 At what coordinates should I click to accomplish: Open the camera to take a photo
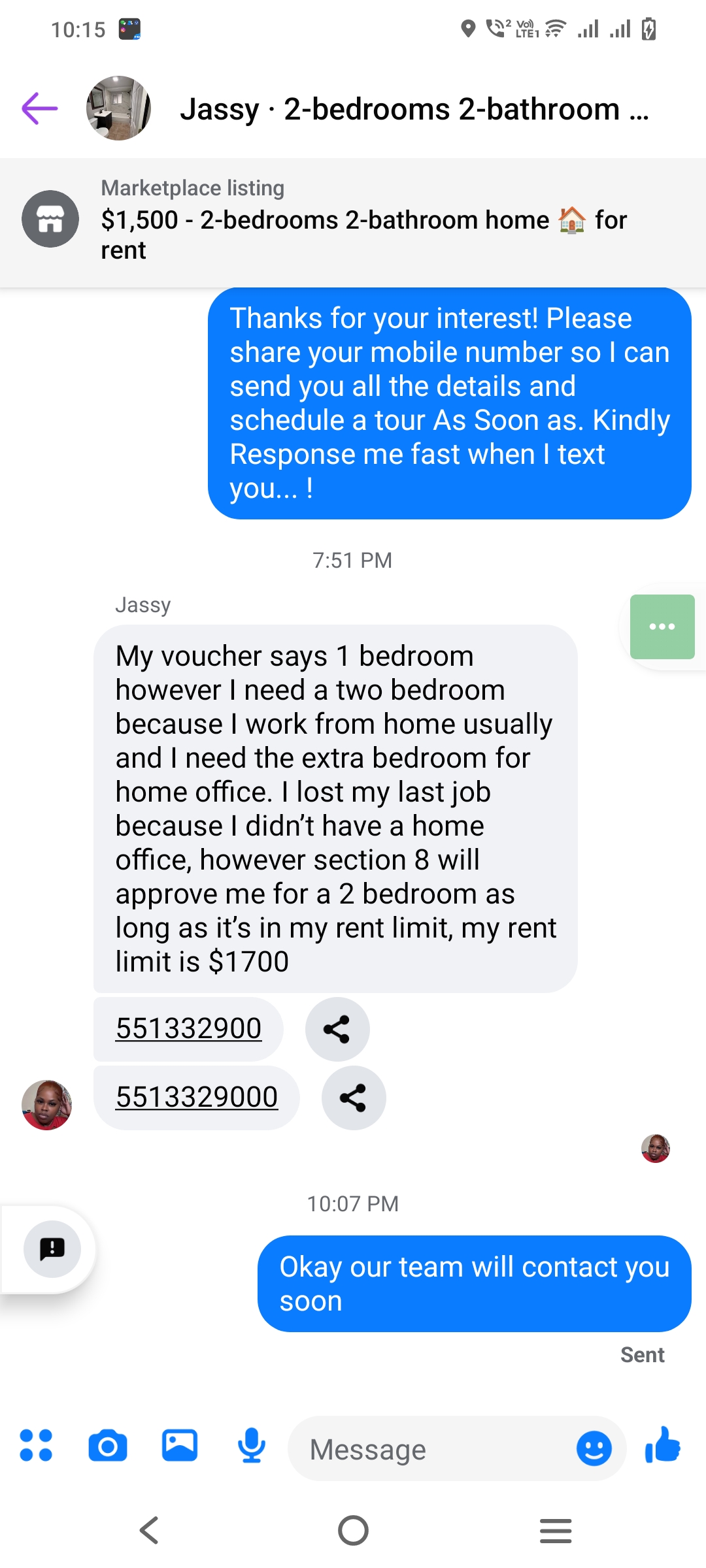(x=108, y=1445)
